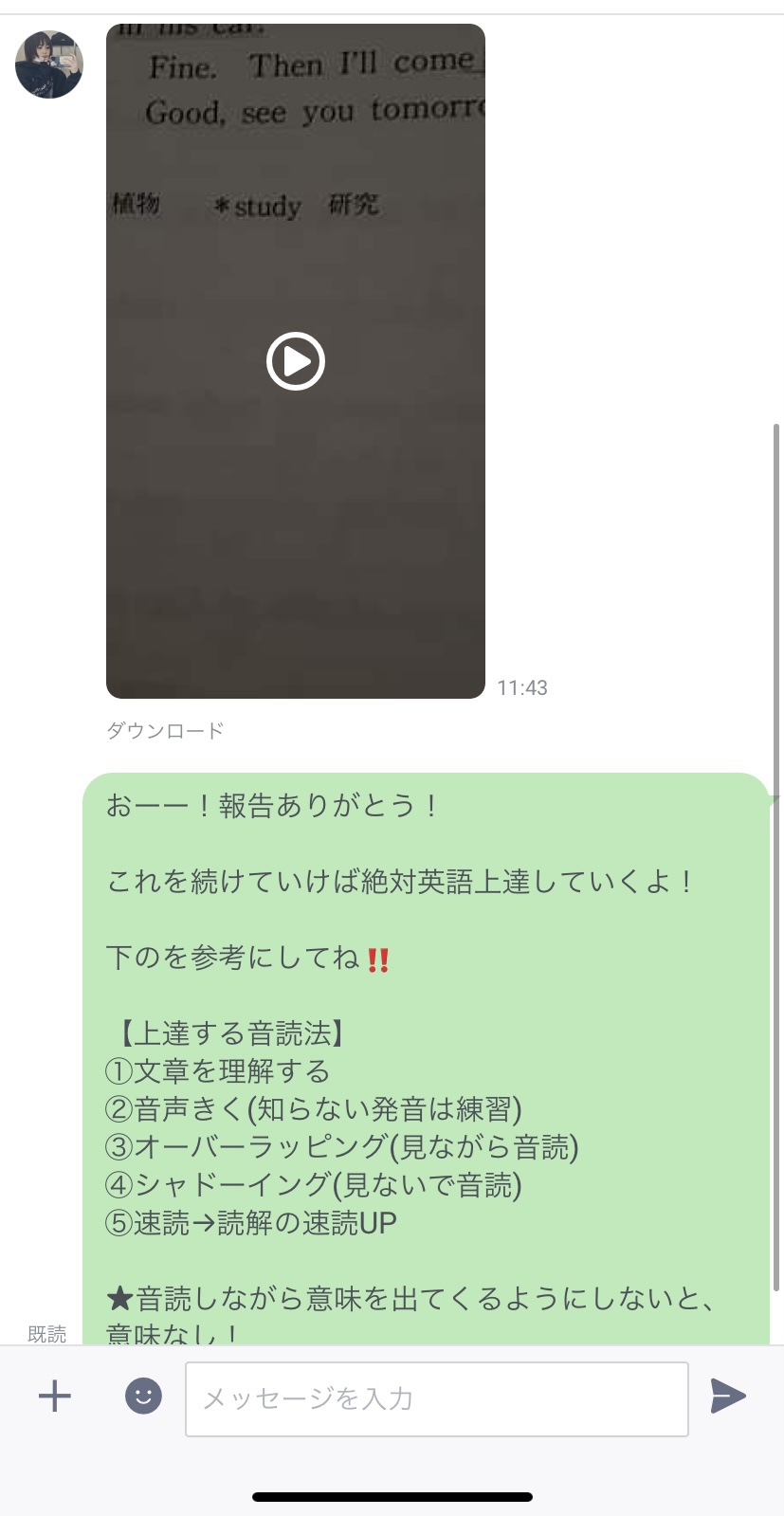Open the sender's profile picture

point(49,64)
